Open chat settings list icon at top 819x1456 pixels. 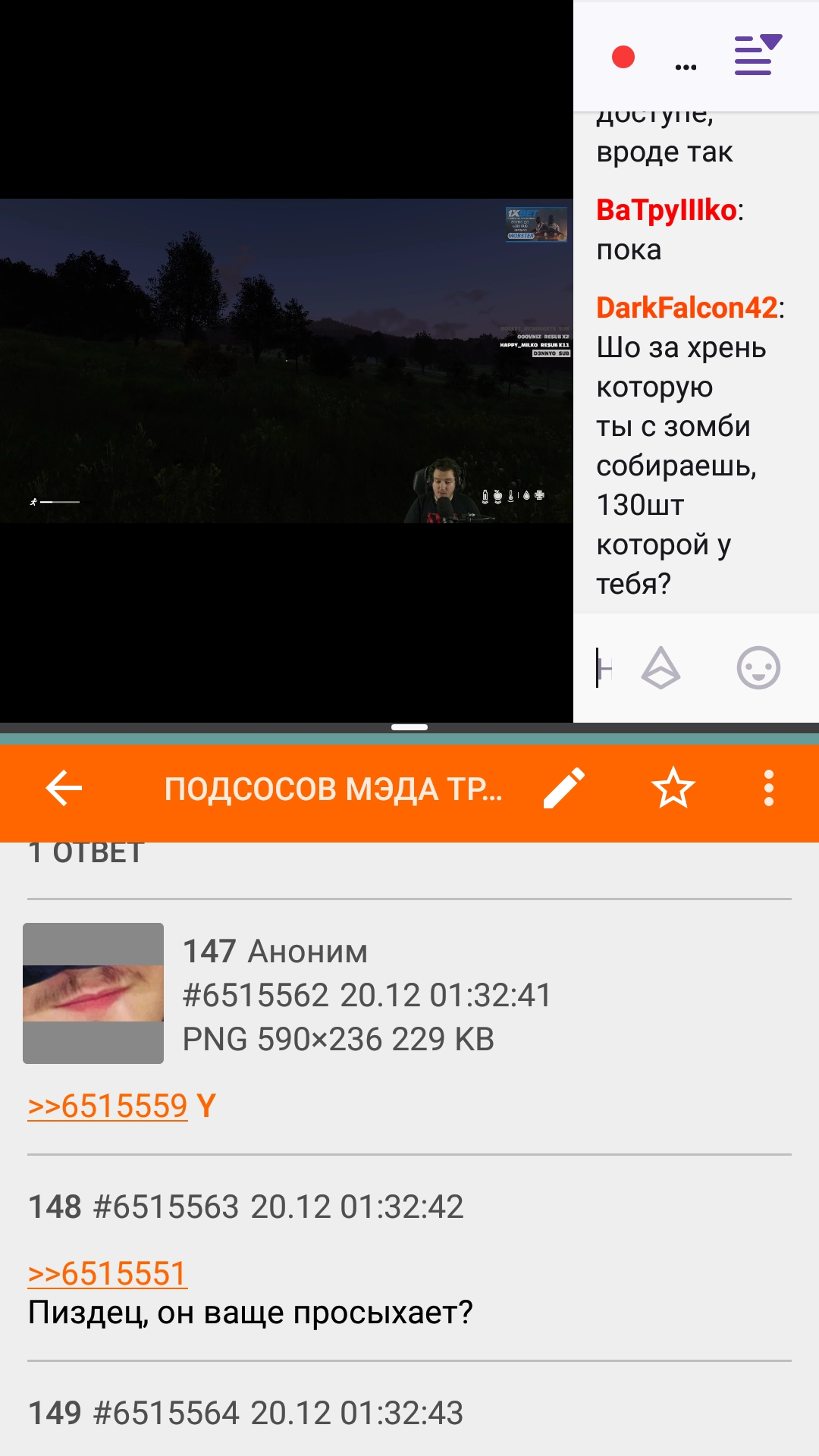click(758, 55)
